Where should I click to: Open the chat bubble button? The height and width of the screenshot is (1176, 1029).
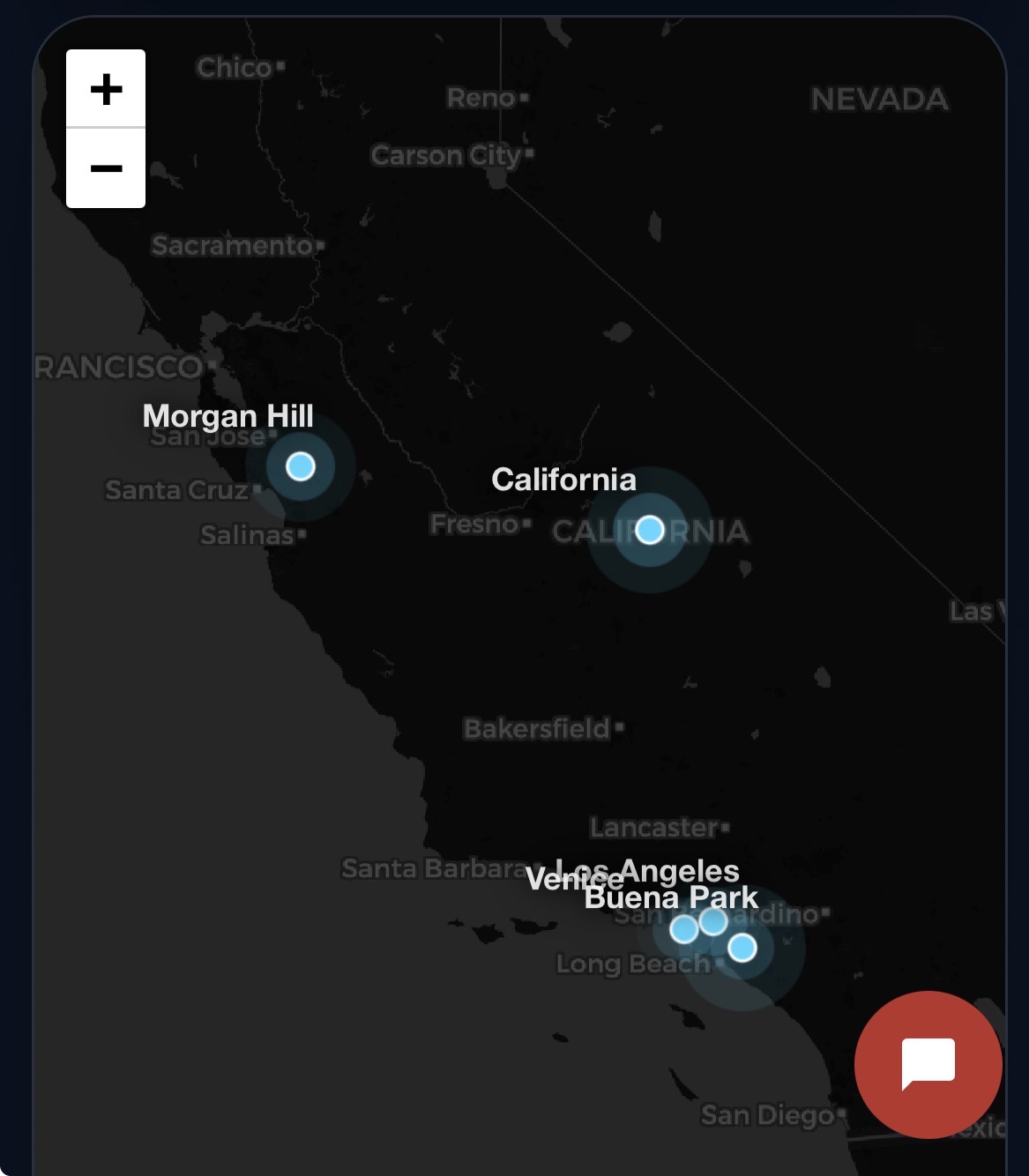pos(928,1064)
